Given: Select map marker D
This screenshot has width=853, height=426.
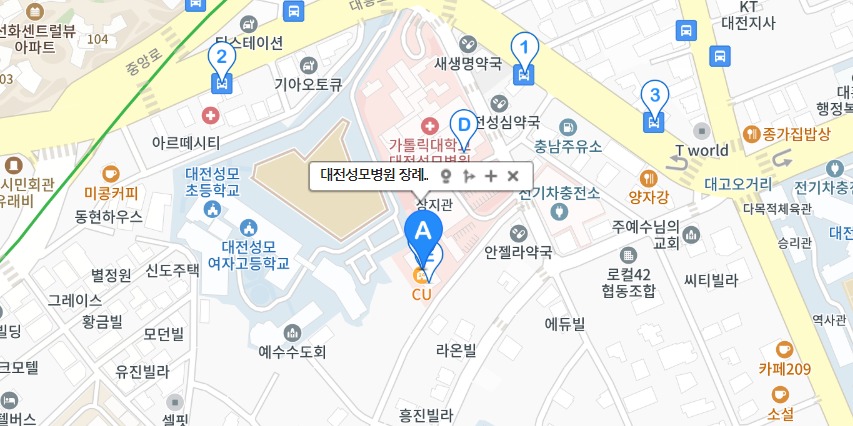Looking at the screenshot, I should coord(463,126).
